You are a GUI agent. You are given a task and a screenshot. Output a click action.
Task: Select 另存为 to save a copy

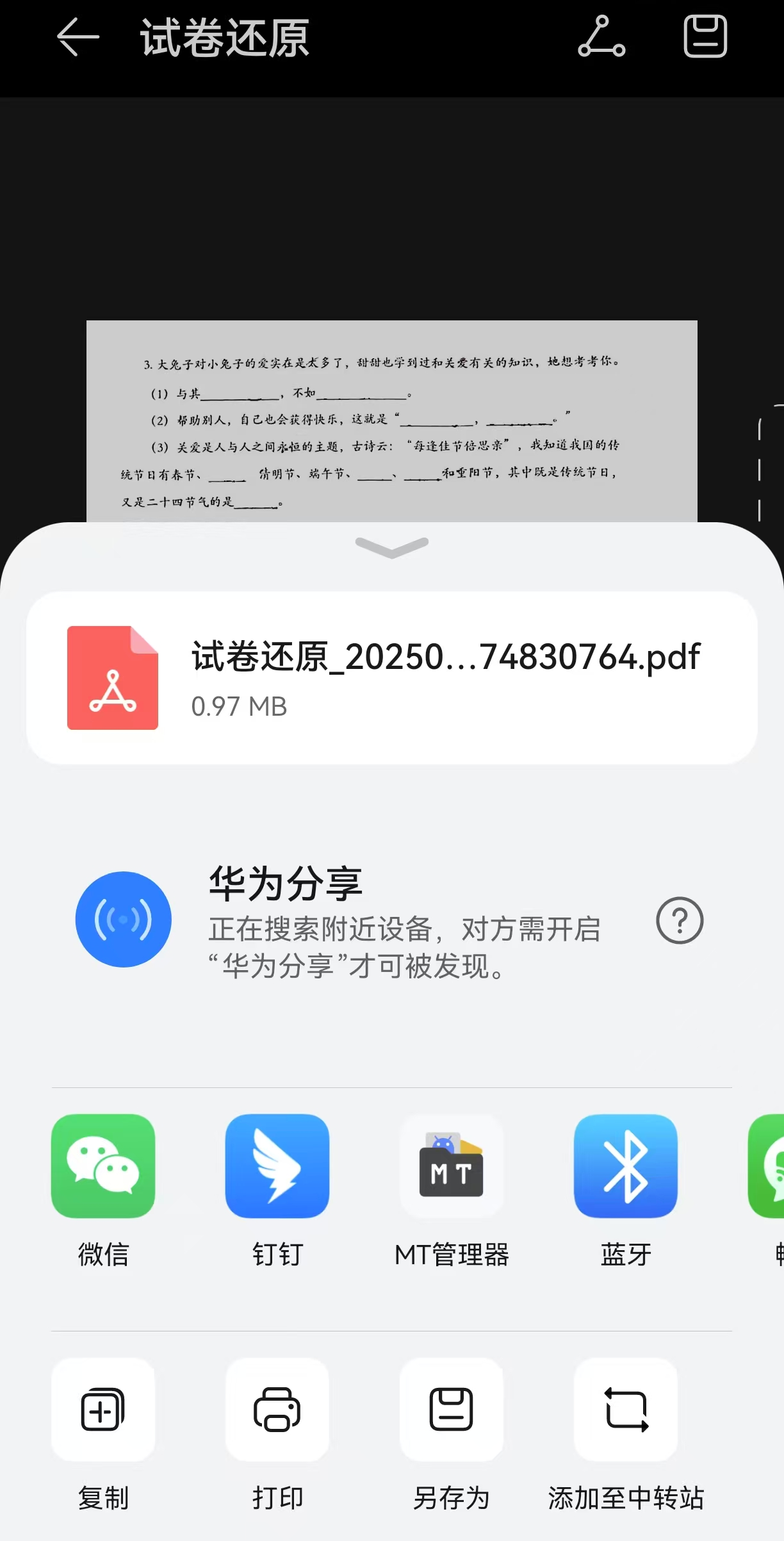(x=452, y=1410)
